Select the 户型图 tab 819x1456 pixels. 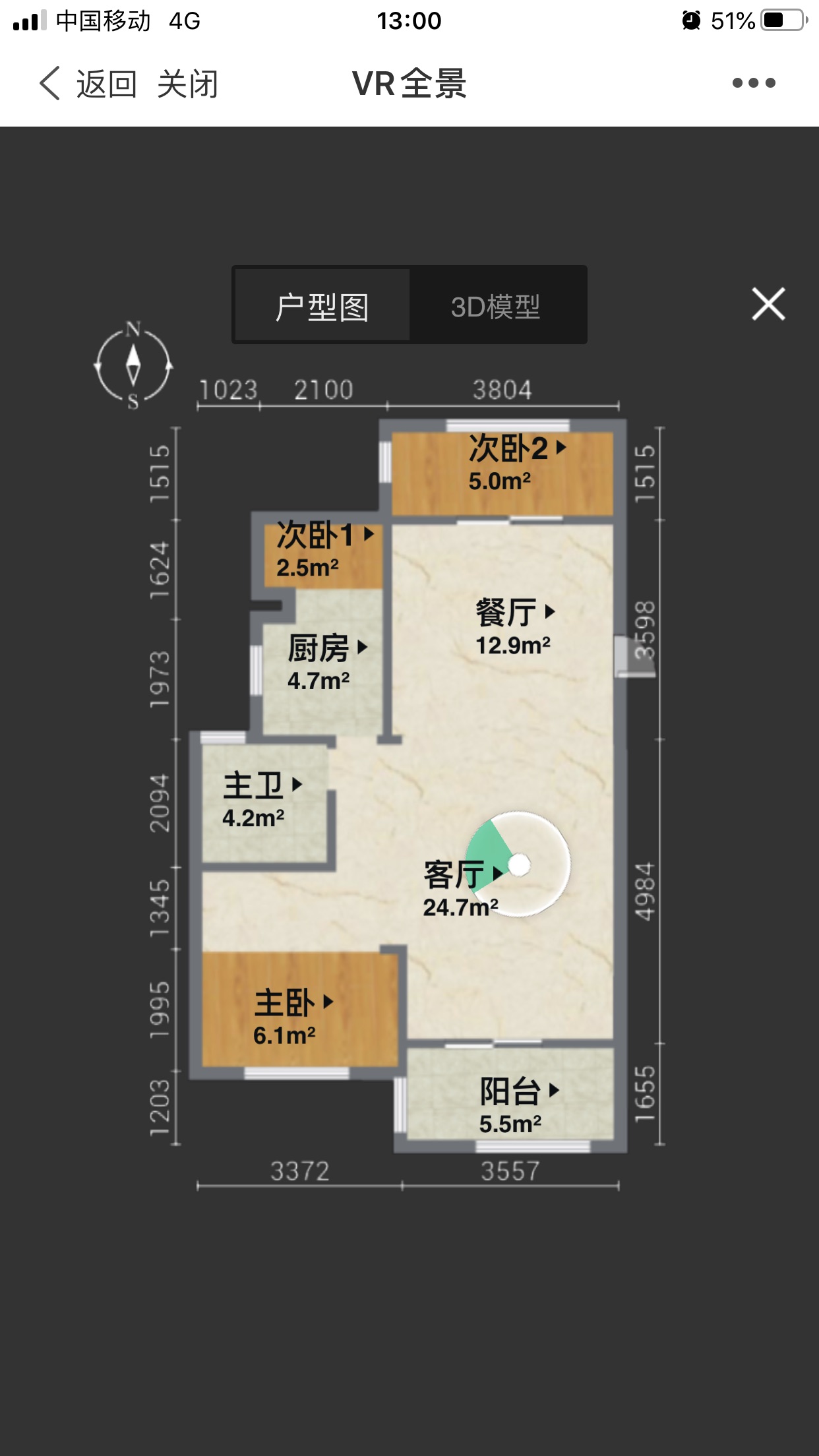(x=322, y=307)
